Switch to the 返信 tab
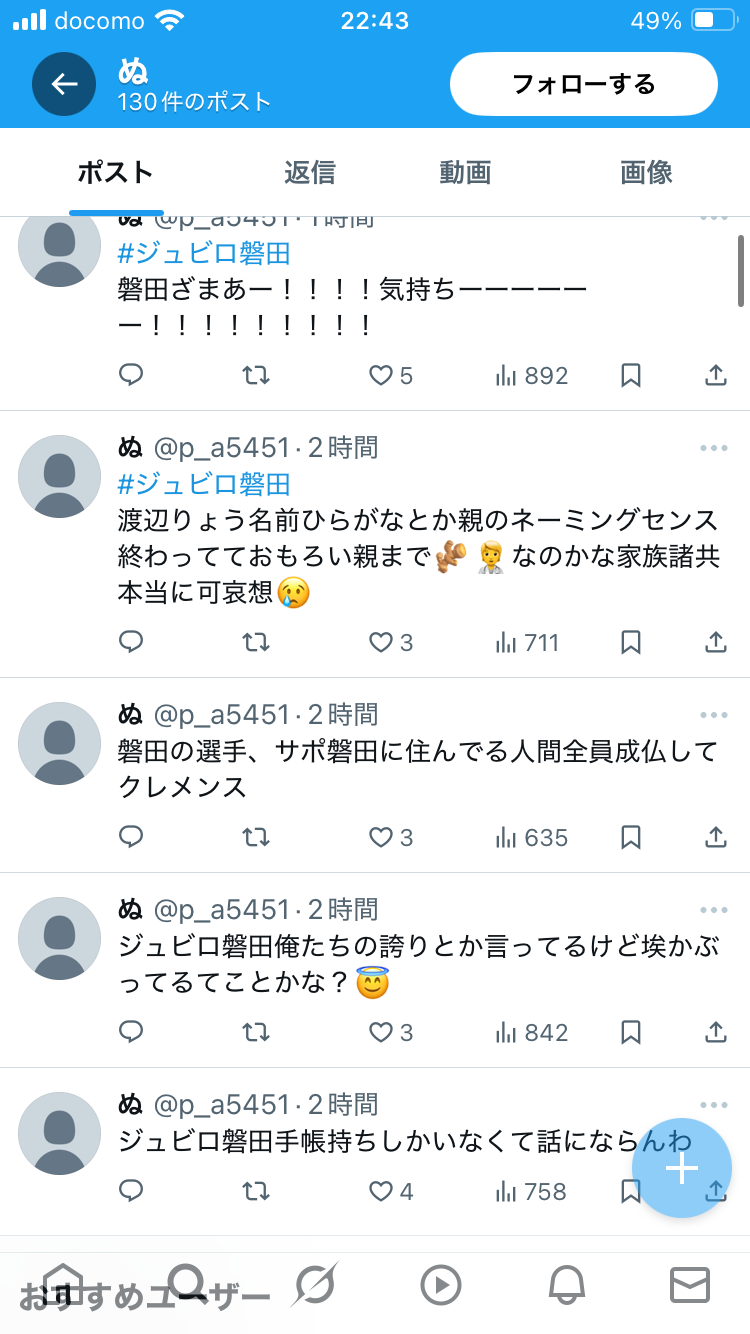 pos(309,172)
